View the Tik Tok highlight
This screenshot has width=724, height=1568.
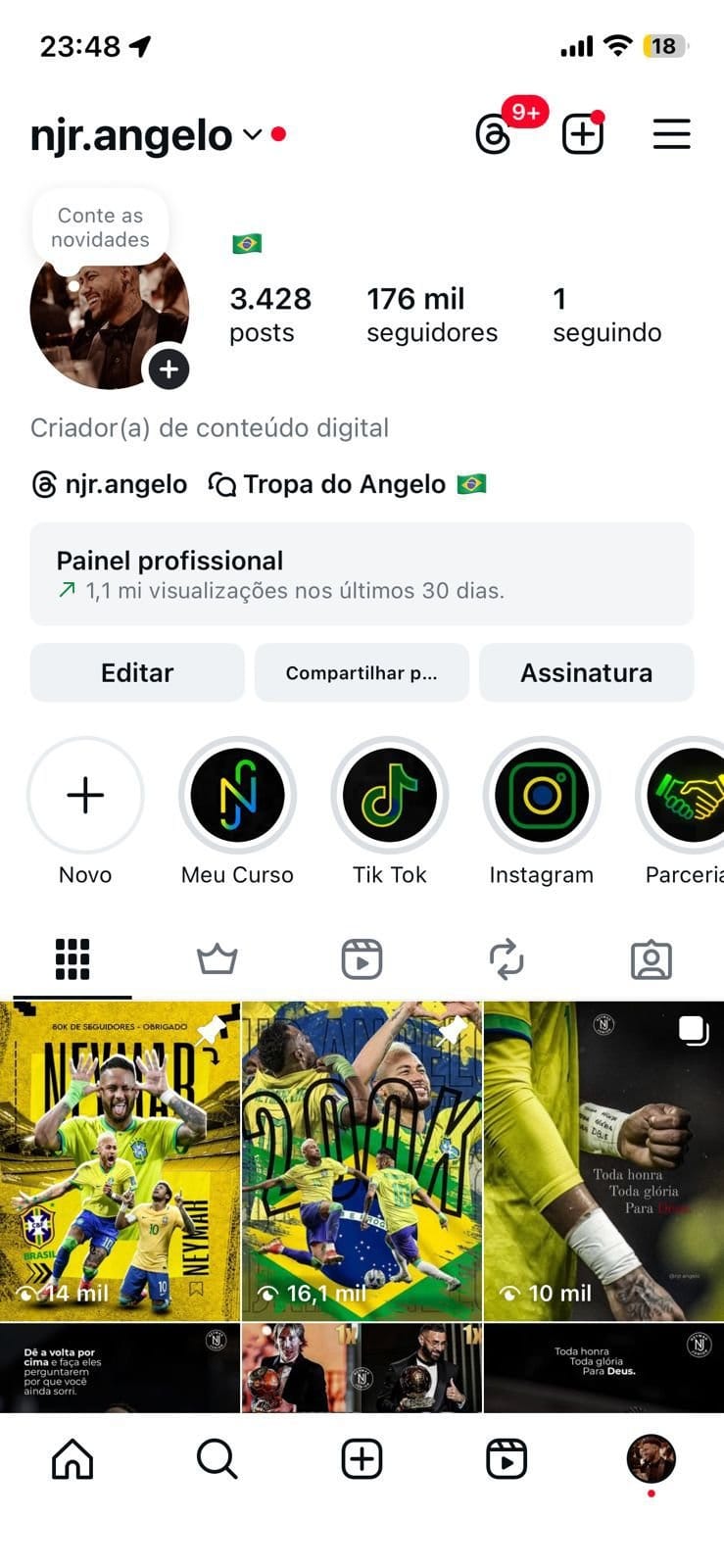coord(389,795)
